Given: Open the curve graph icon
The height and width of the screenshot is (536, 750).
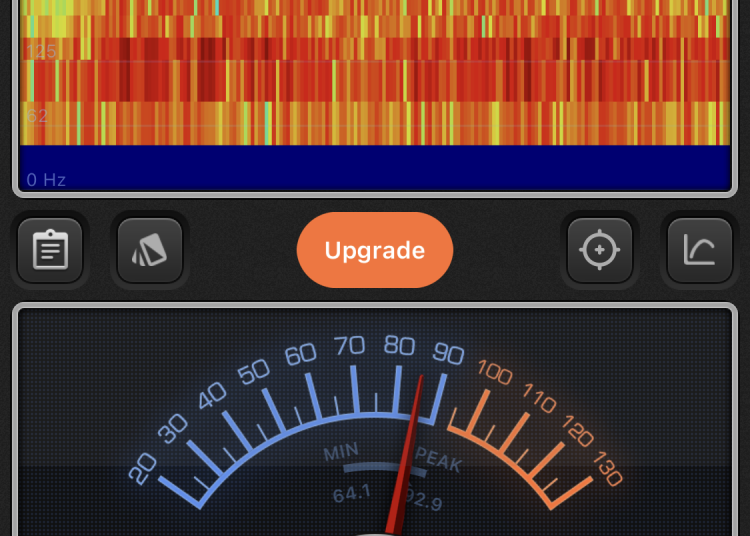Looking at the screenshot, I should point(700,250).
